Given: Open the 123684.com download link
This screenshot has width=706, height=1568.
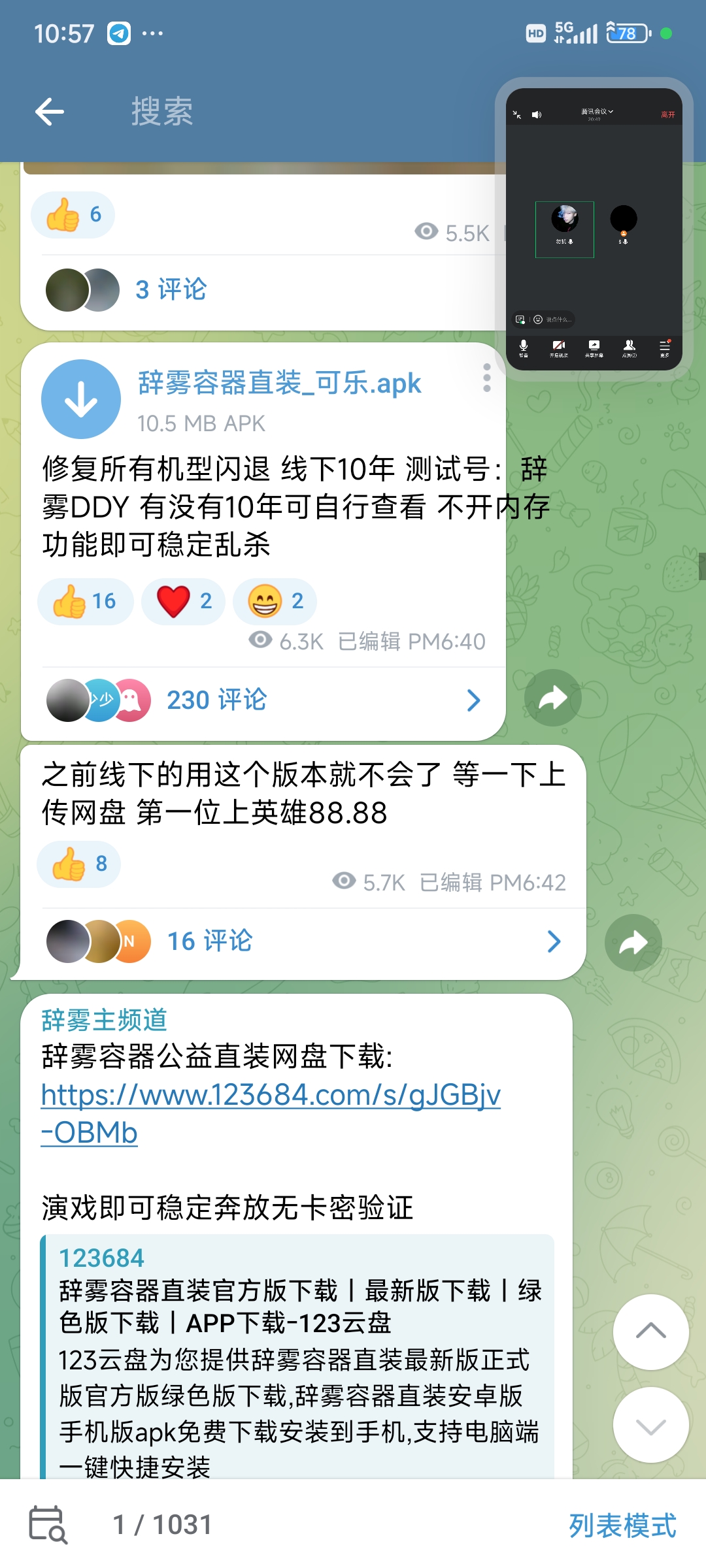Looking at the screenshot, I should pyautogui.click(x=271, y=1113).
